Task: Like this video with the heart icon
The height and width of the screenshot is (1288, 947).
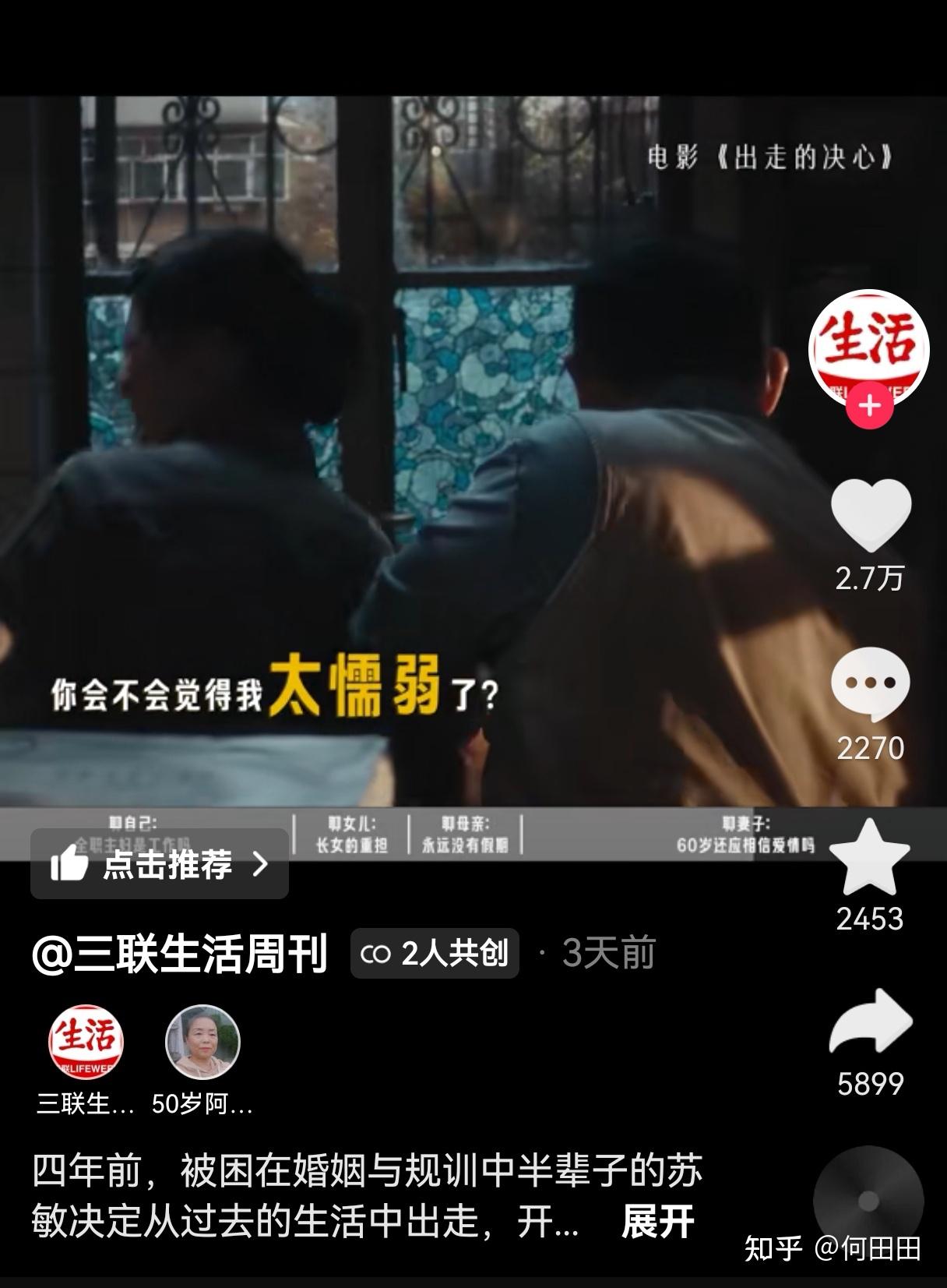Action: tap(870, 515)
